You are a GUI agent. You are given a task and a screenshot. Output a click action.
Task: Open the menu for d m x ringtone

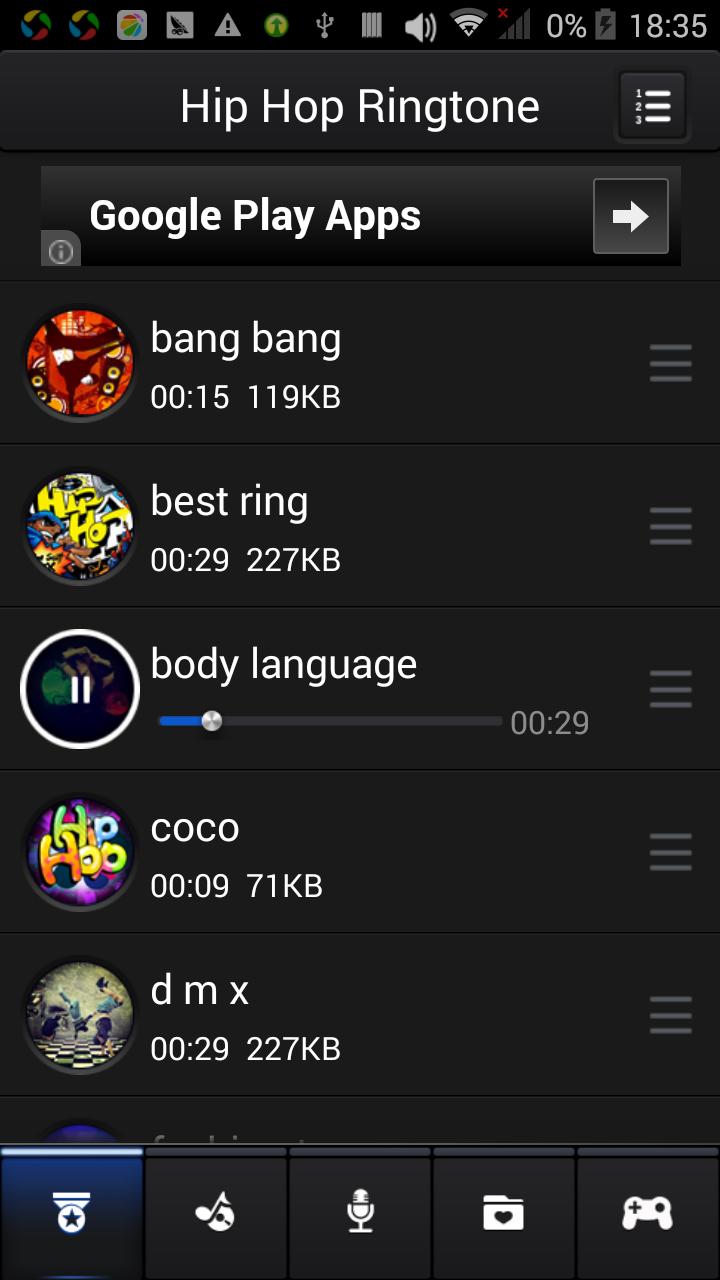(x=669, y=1014)
